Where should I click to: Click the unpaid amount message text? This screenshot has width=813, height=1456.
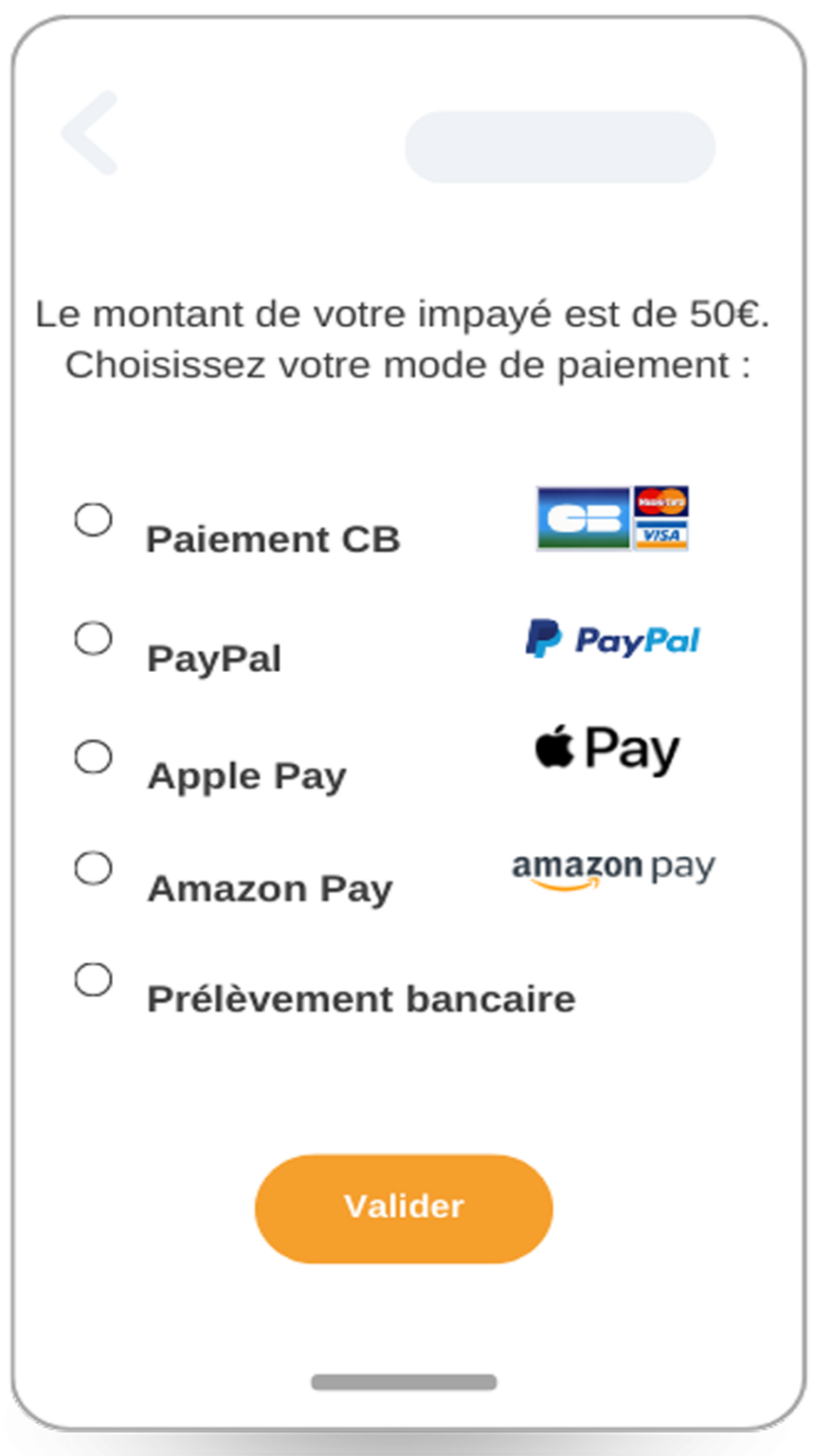406,337
